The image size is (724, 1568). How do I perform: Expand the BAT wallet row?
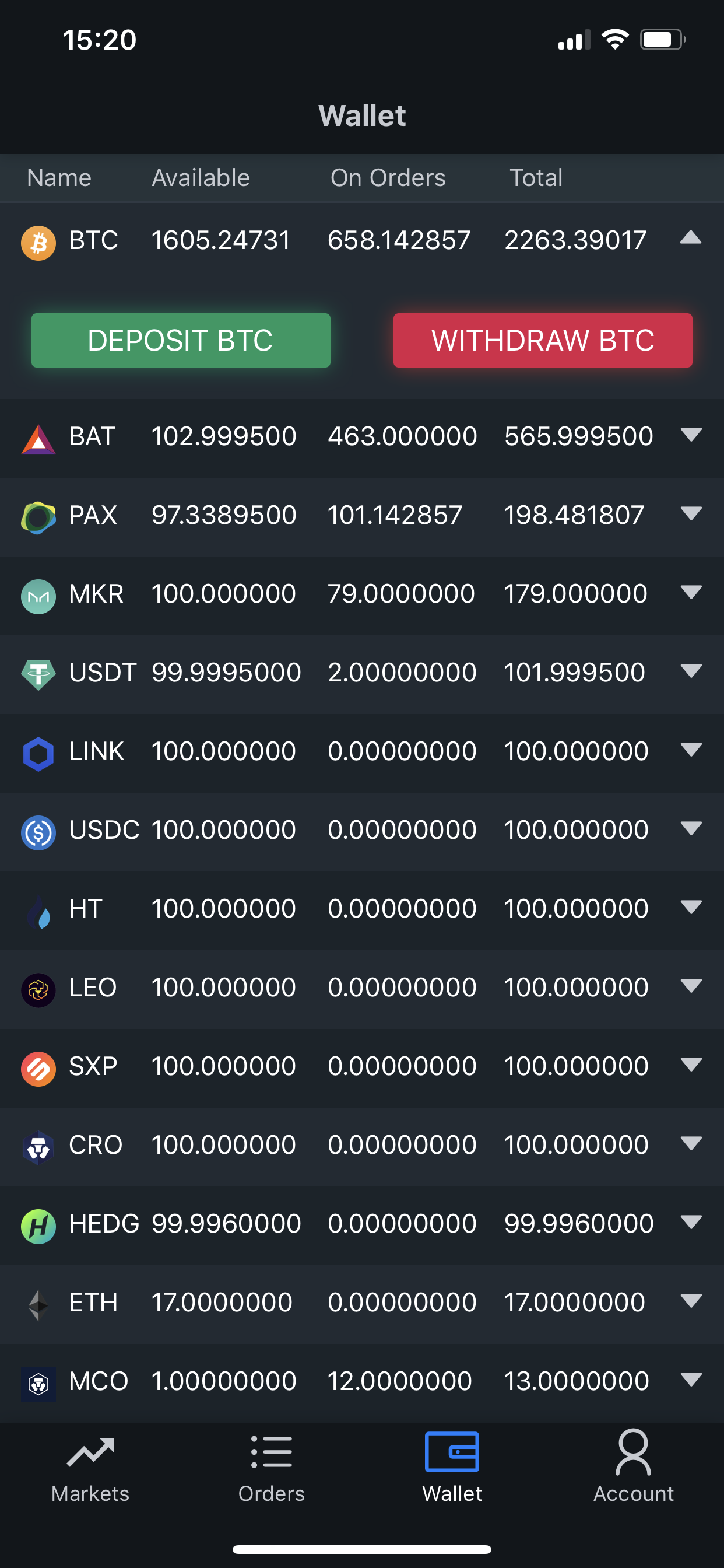691,435
